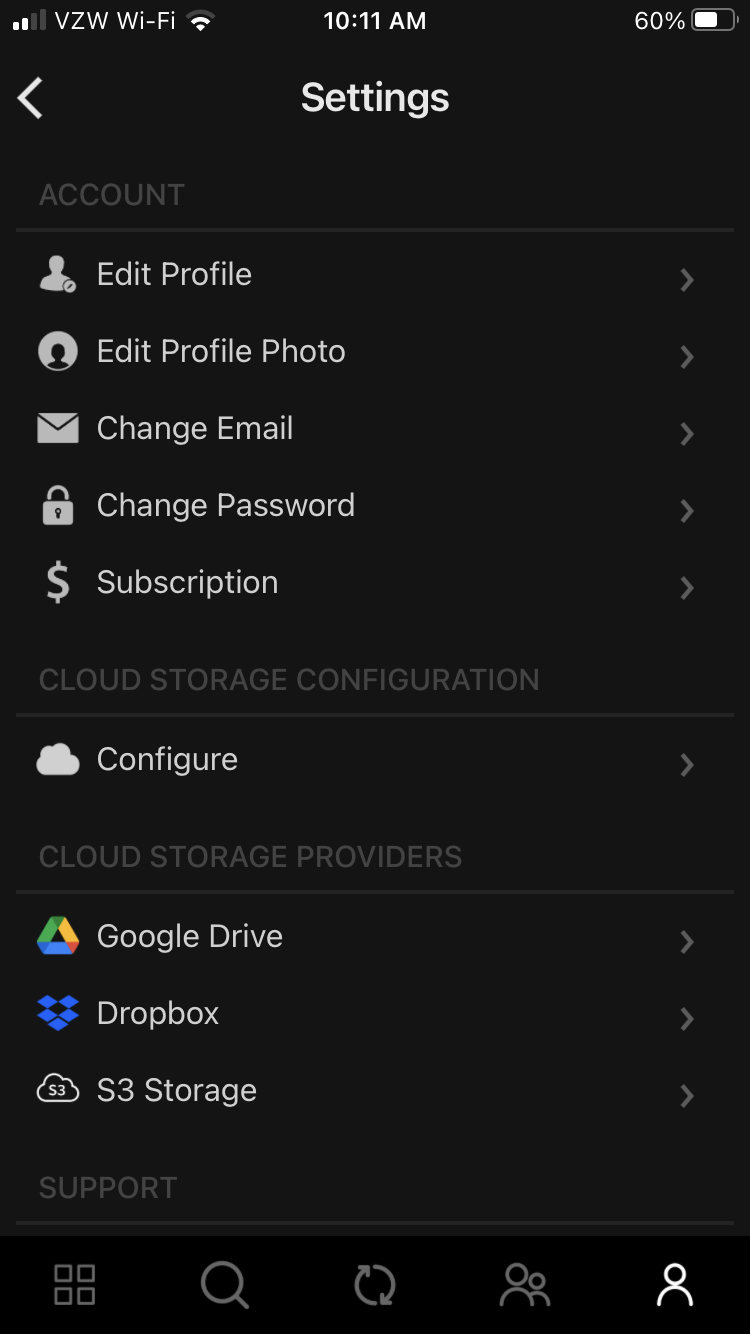
Task: Open the Change Email row
Action: (x=375, y=428)
